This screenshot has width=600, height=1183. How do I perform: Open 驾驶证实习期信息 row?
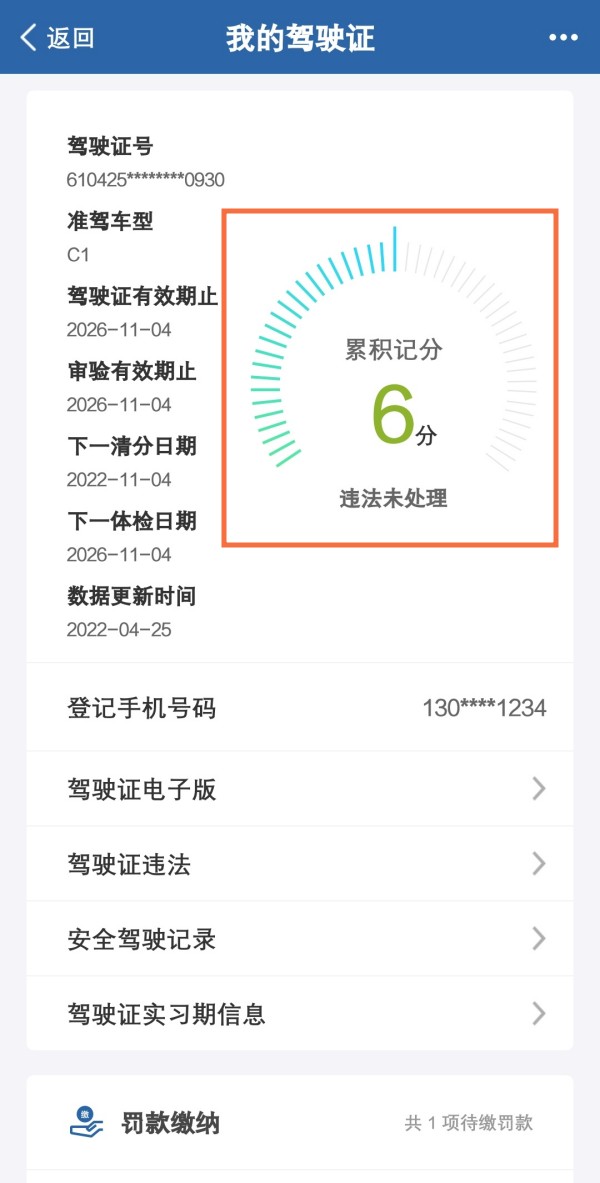[300, 1014]
